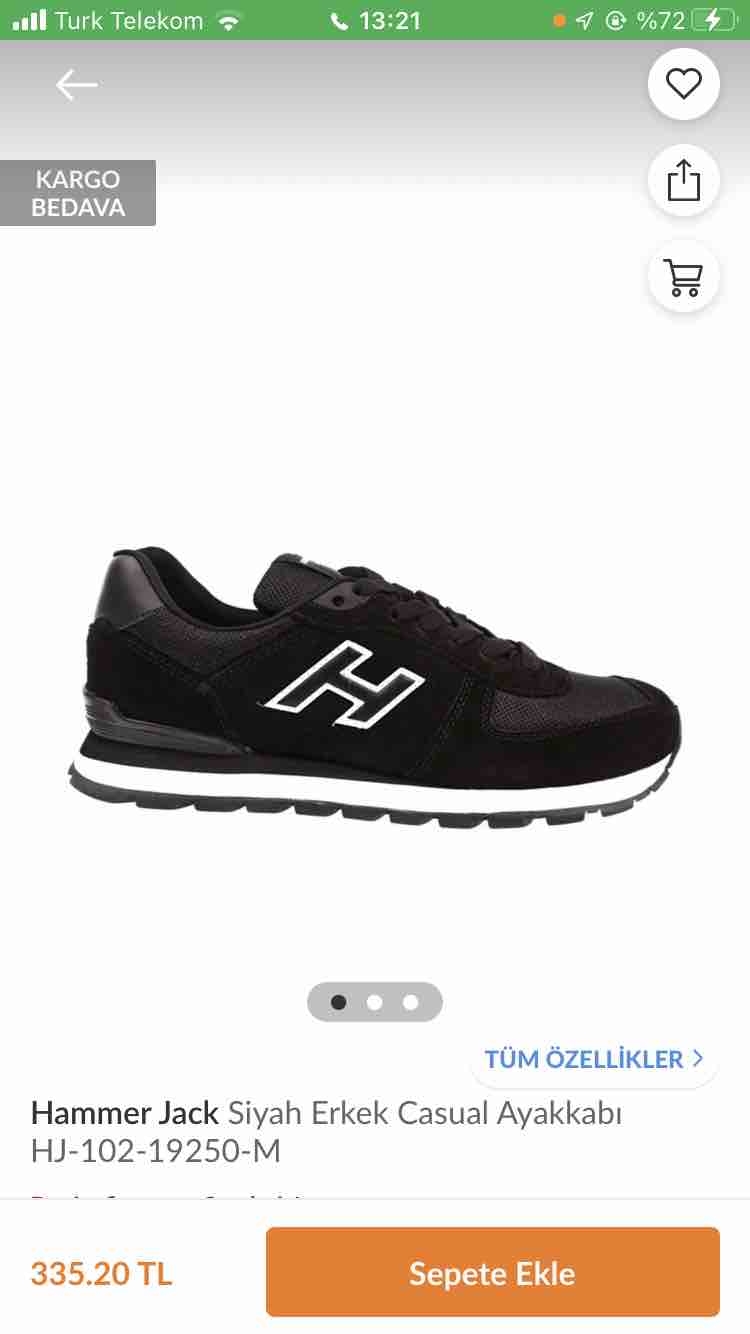Add this shoe to favorites
This screenshot has height=1334, width=750.
pos(684,85)
